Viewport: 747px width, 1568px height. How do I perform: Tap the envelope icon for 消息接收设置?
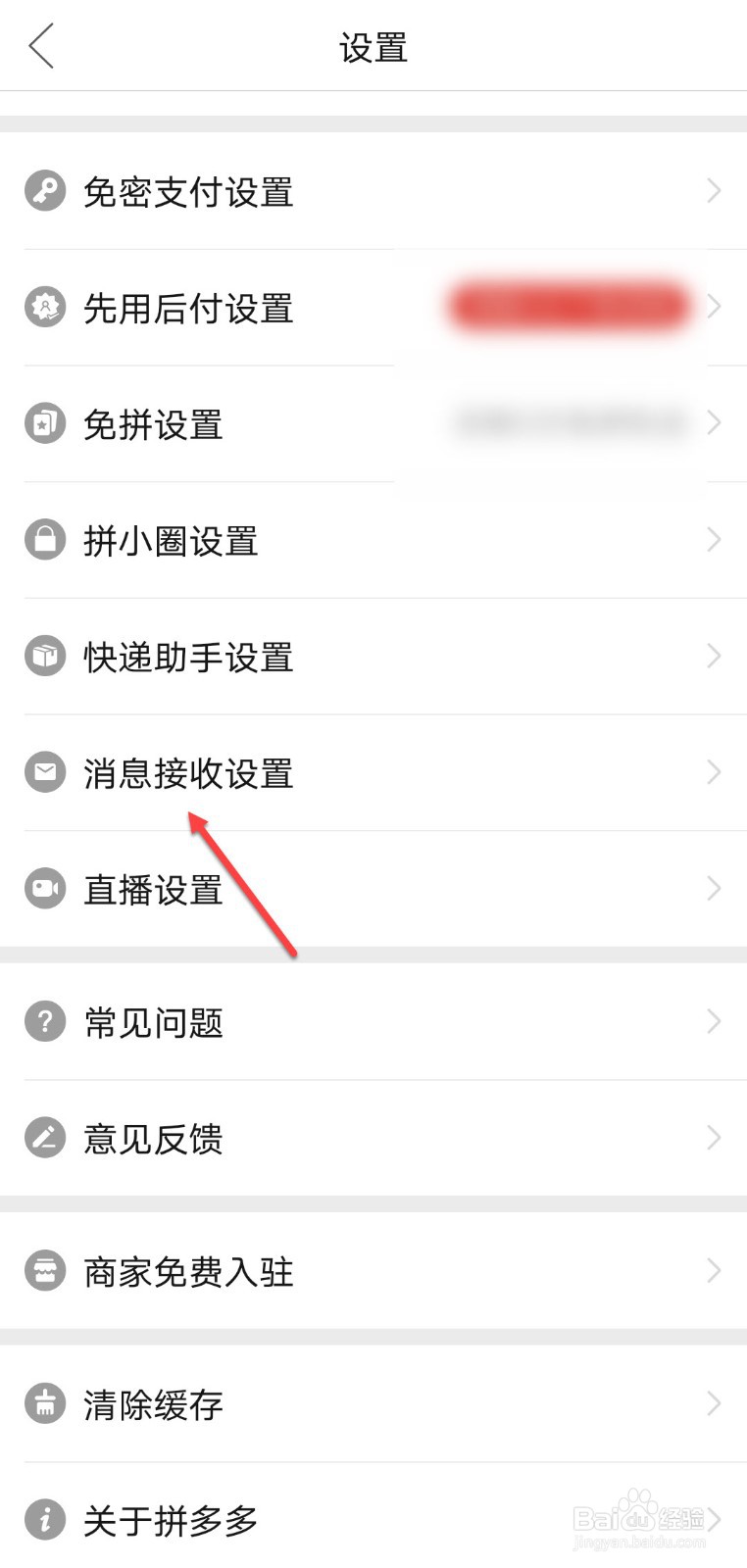44,772
